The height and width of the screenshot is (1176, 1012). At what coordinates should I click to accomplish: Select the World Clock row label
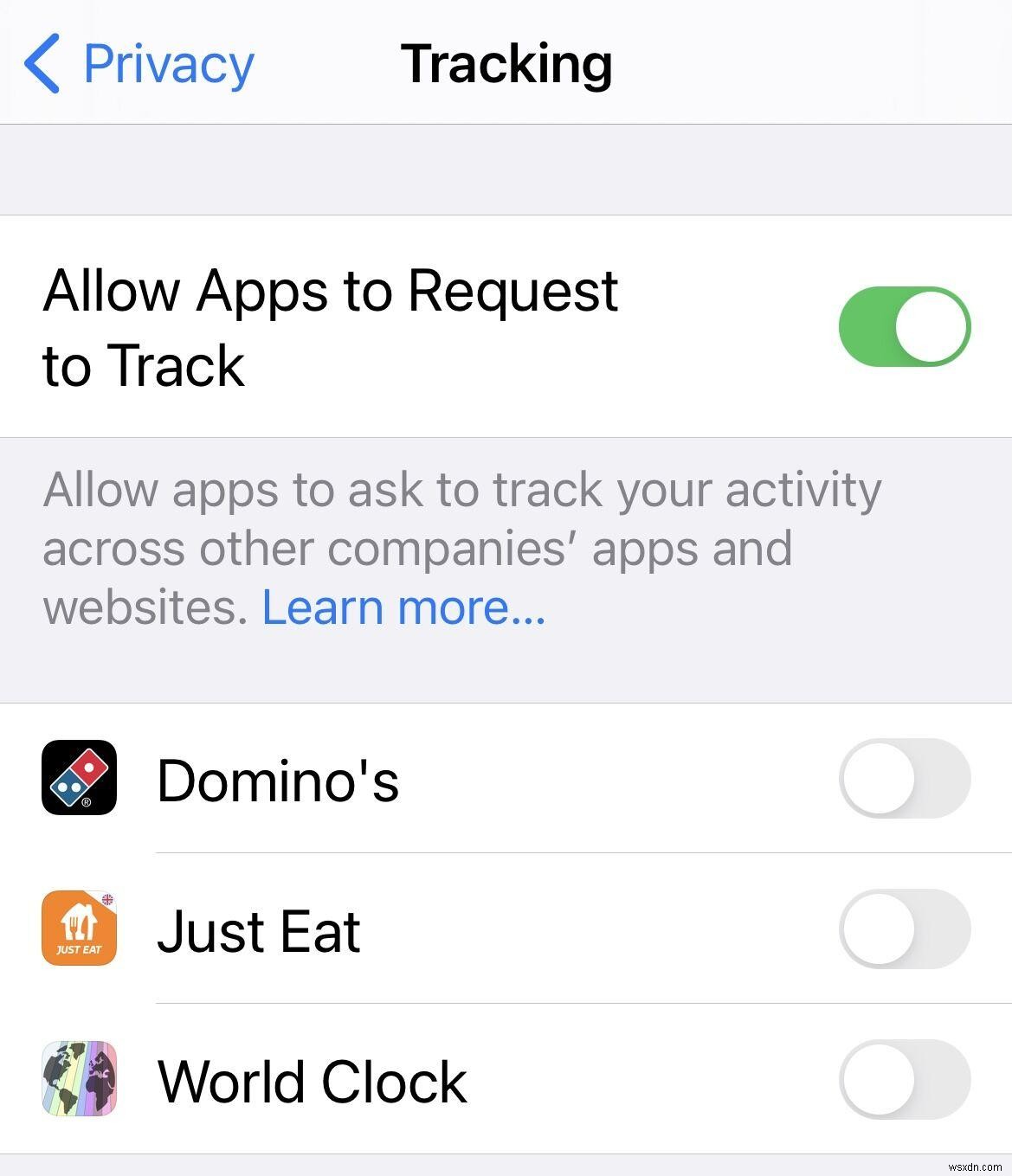pos(312,1079)
